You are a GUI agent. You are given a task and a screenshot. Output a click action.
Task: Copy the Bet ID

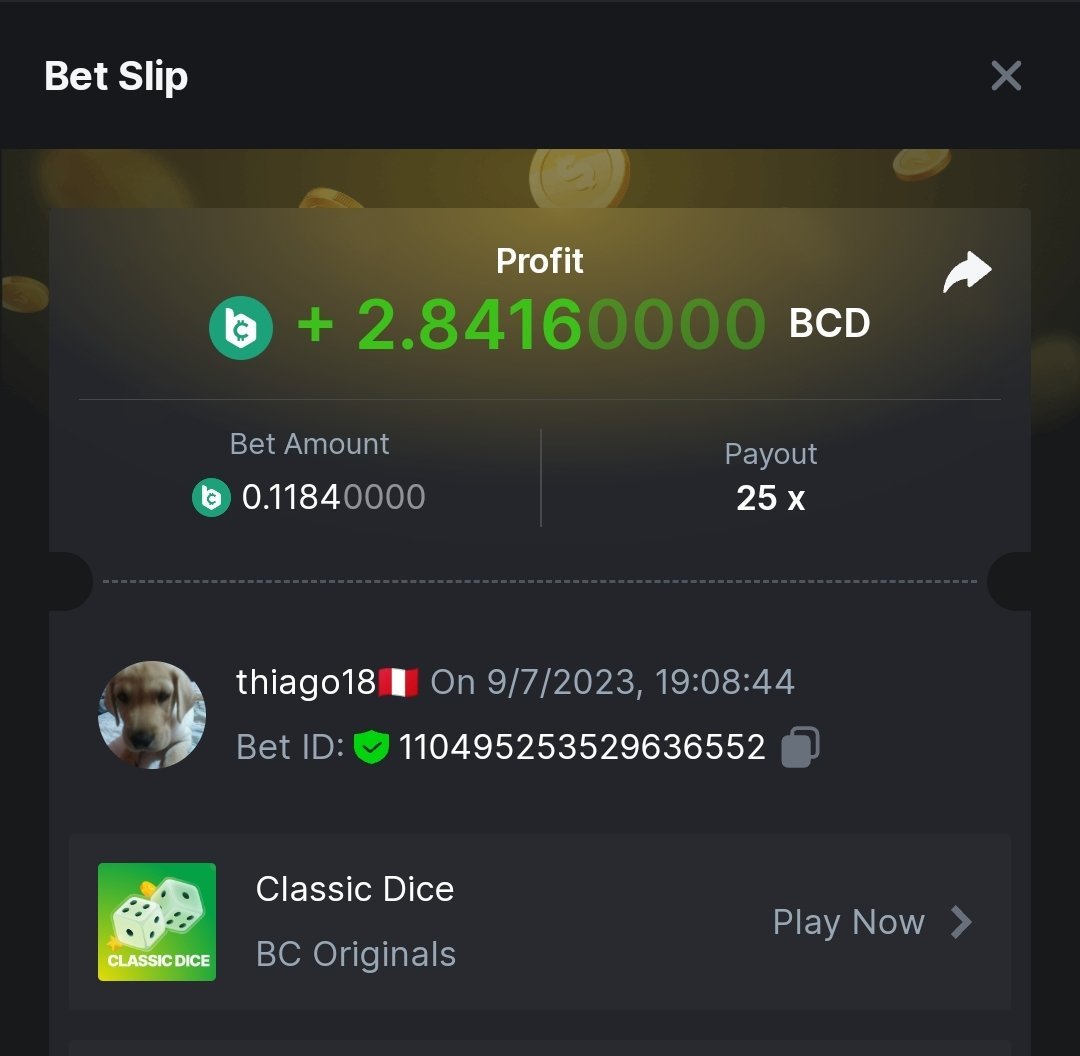(x=800, y=747)
